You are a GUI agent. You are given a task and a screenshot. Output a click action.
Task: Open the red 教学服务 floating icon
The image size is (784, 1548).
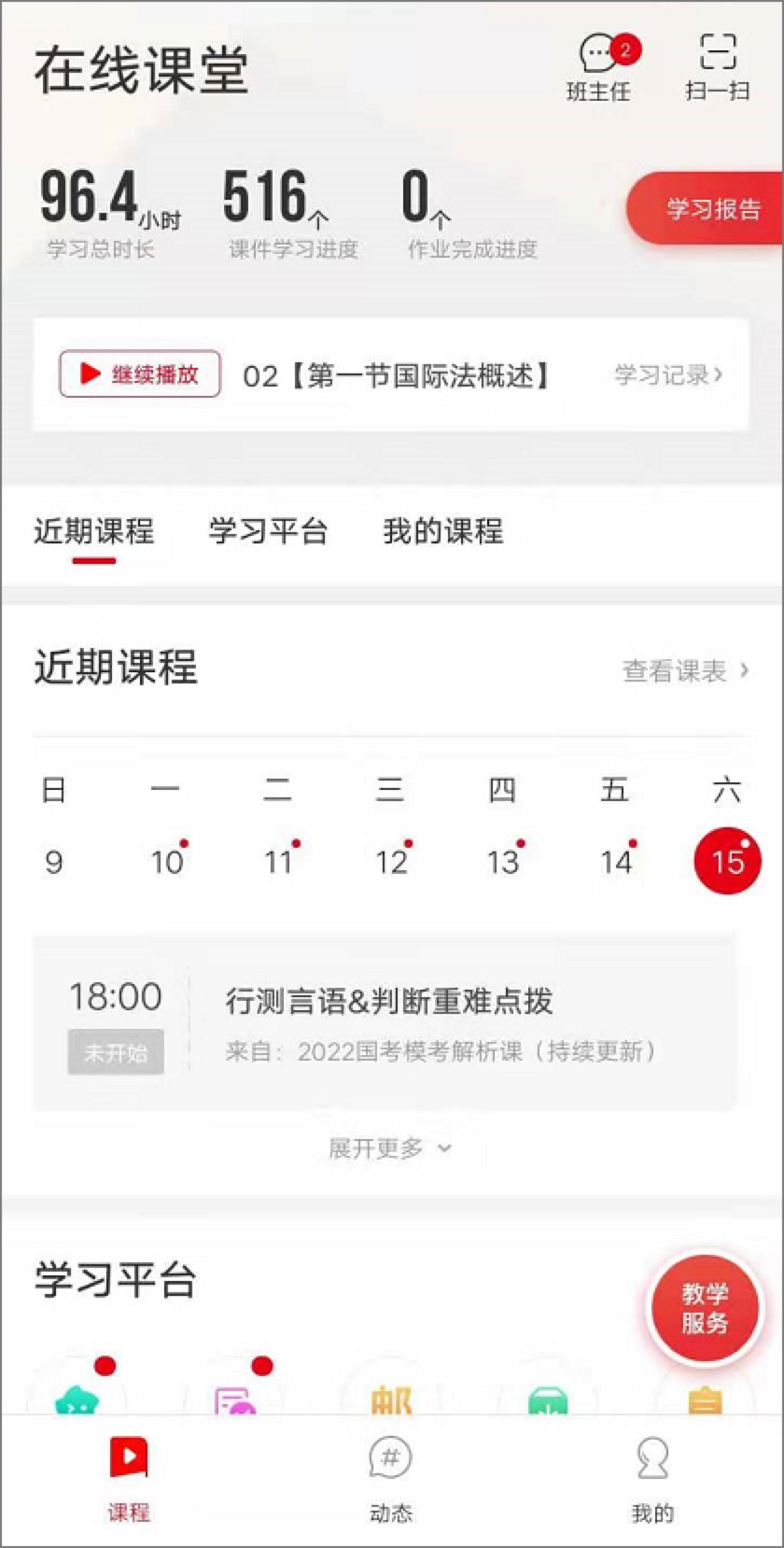(x=706, y=1309)
